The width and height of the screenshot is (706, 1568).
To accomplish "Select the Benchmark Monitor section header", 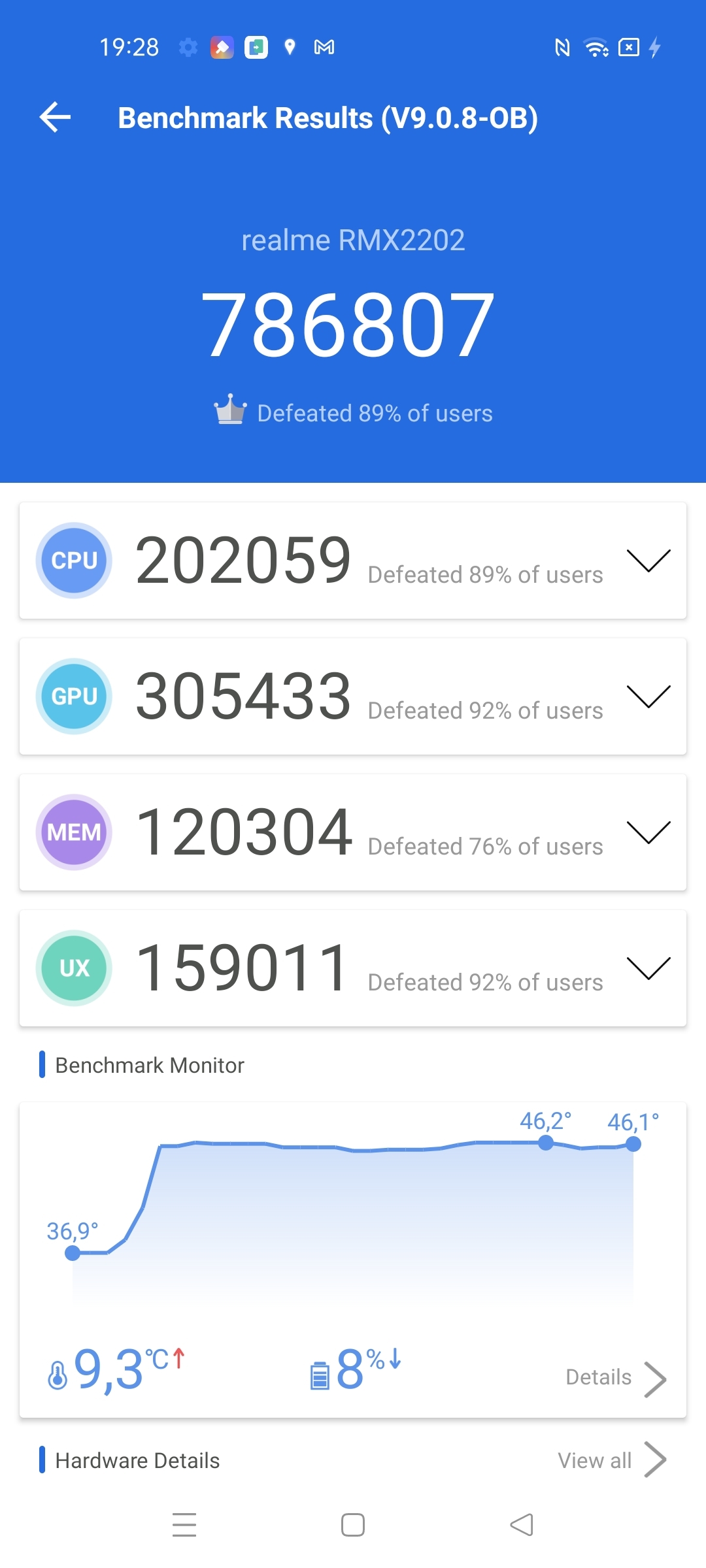I will coord(150,1064).
